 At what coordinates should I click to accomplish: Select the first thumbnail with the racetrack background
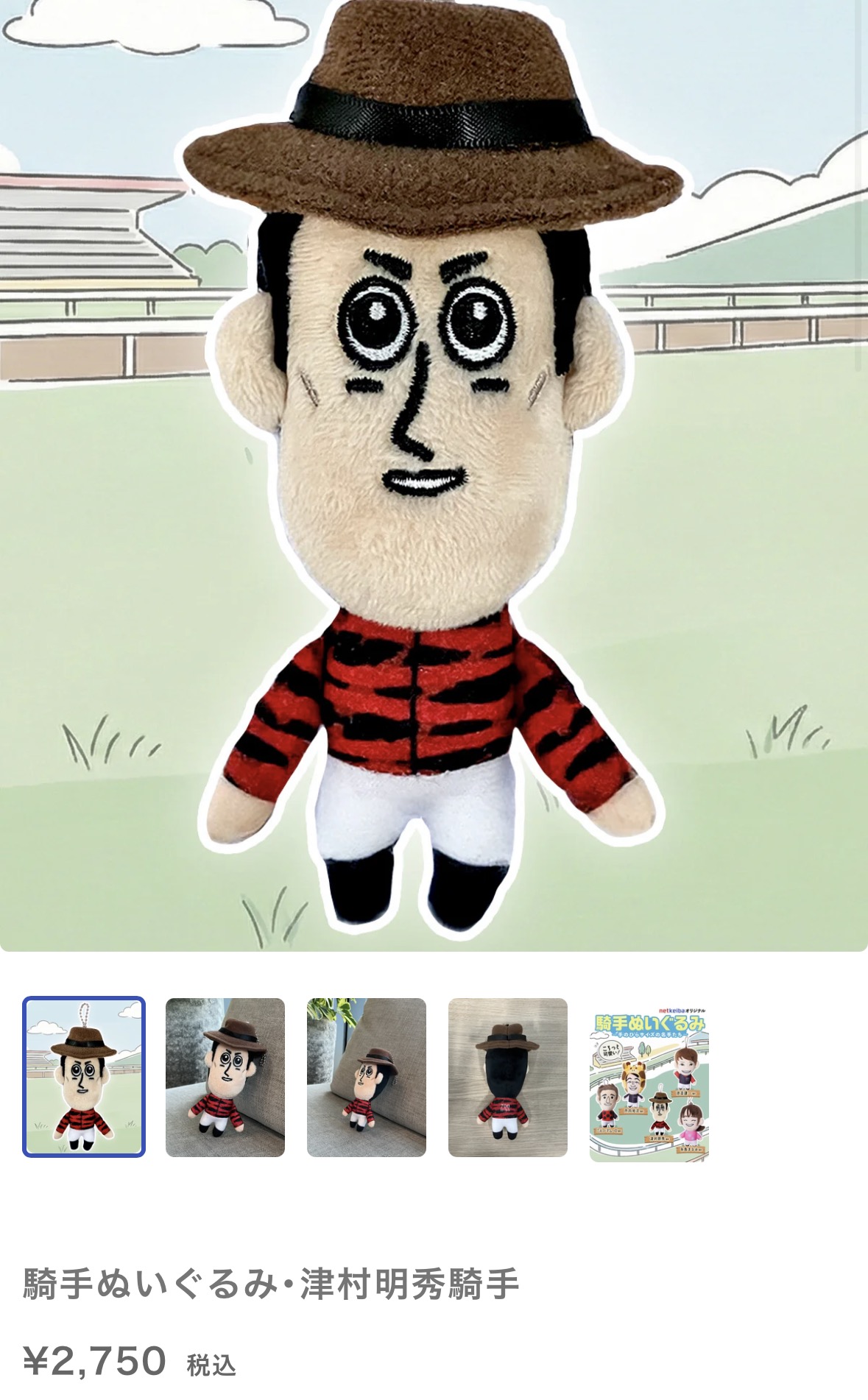(x=84, y=1077)
